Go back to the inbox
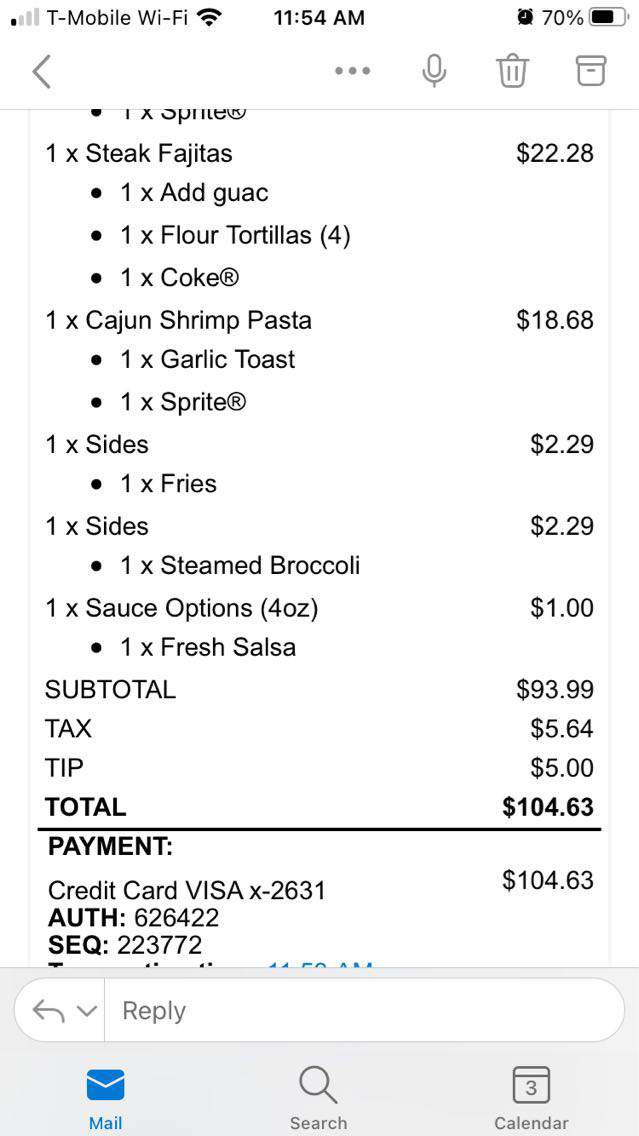 point(42,71)
